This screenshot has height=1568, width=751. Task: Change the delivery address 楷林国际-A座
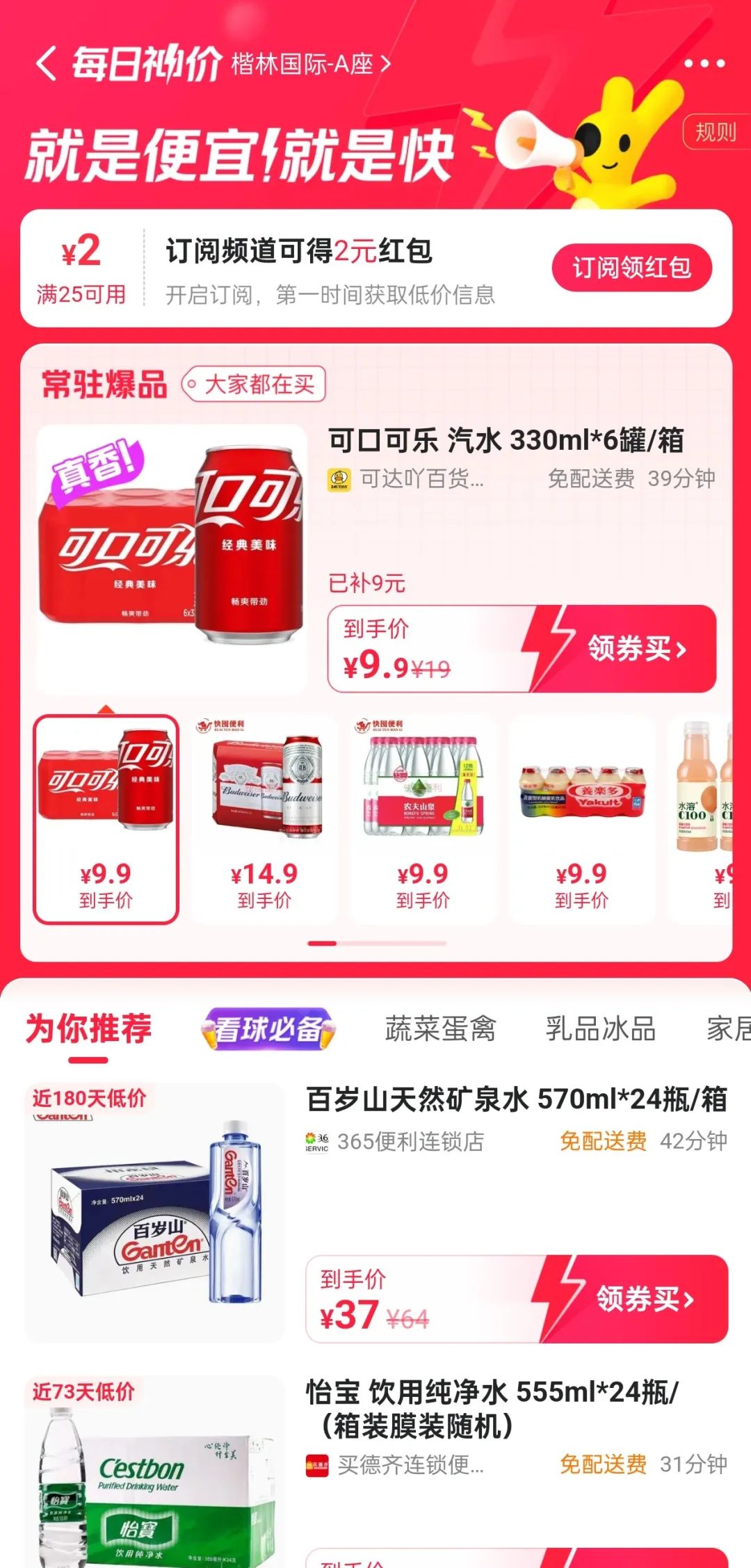pos(310,65)
